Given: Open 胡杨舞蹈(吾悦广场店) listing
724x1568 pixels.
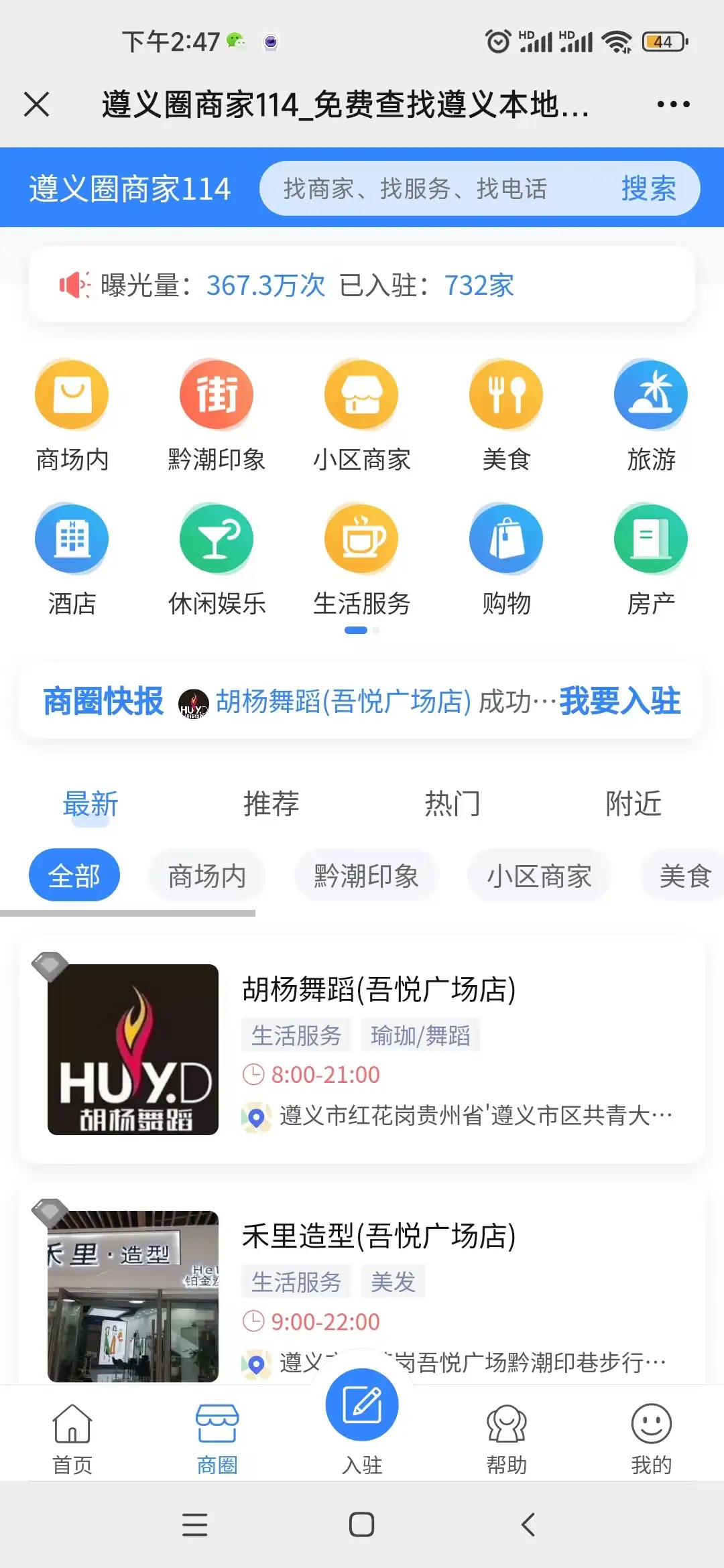Looking at the screenshot, I should pos(379,990).
